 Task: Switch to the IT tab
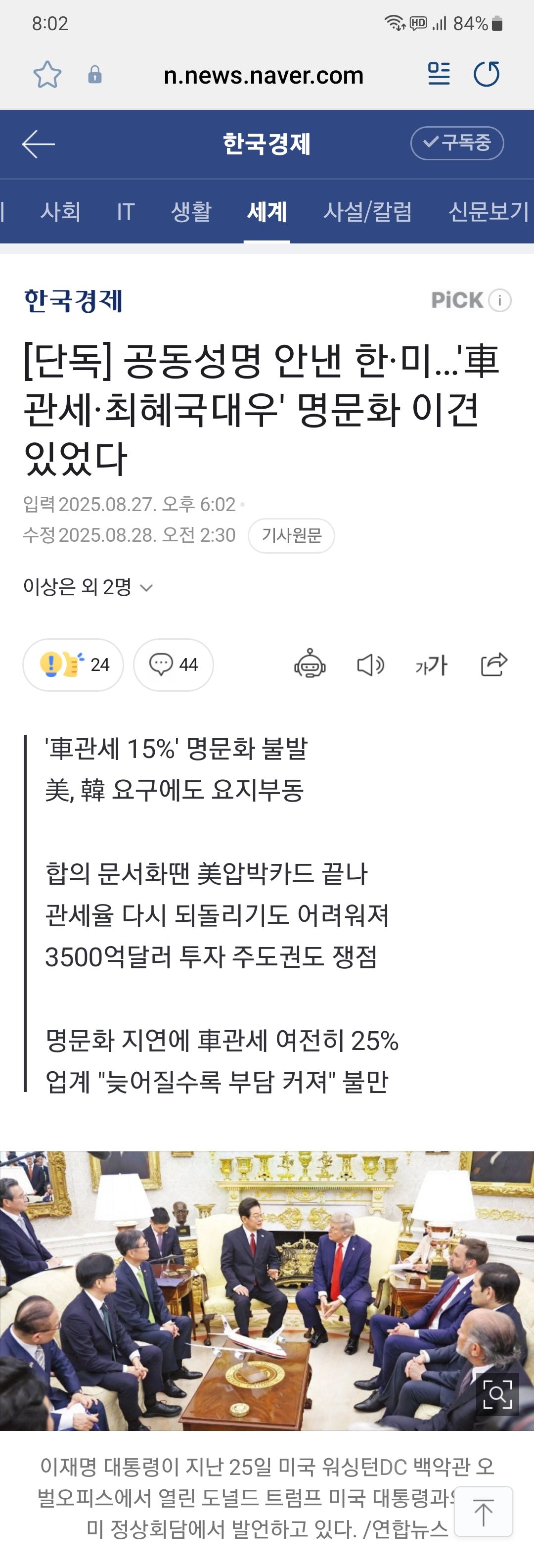[125, 212]
